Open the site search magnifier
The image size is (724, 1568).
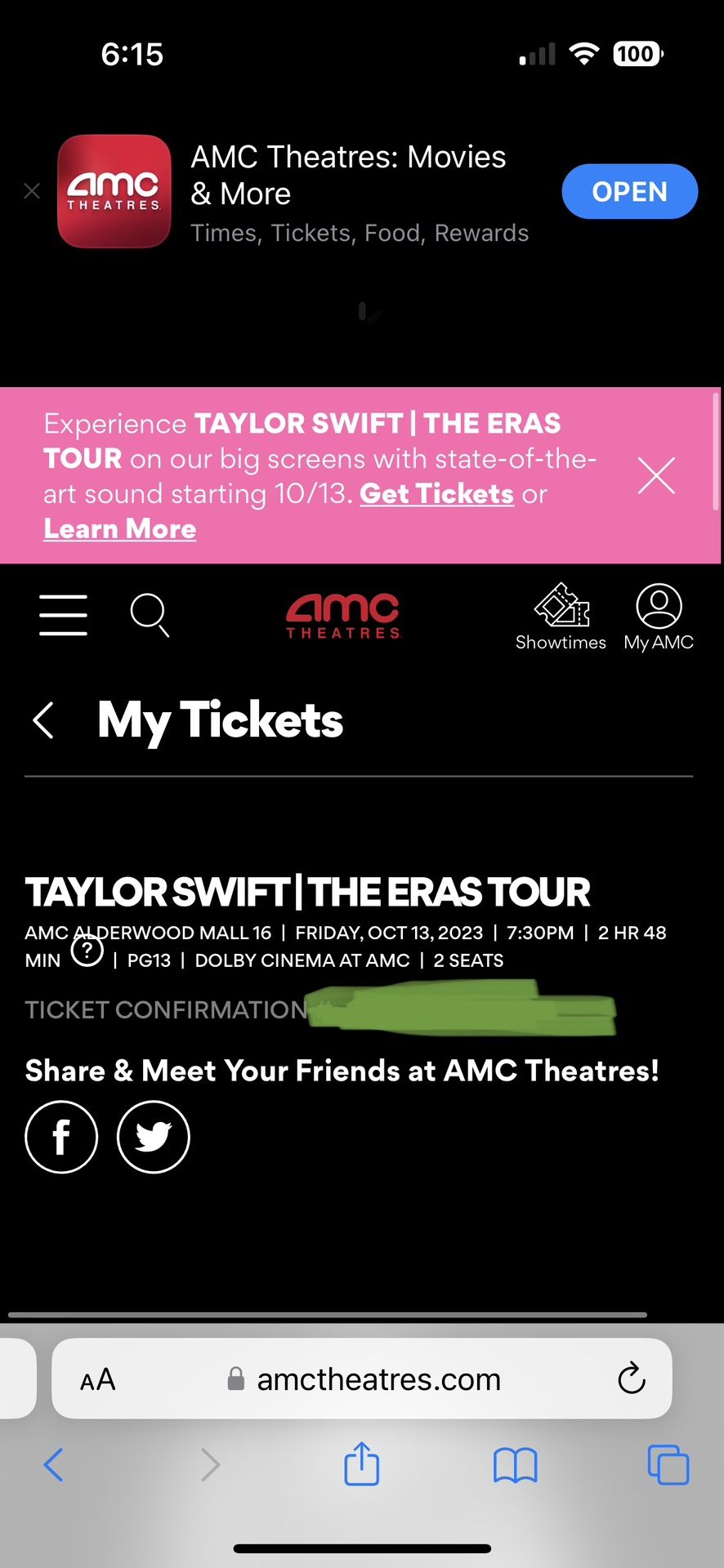(150, 615)
